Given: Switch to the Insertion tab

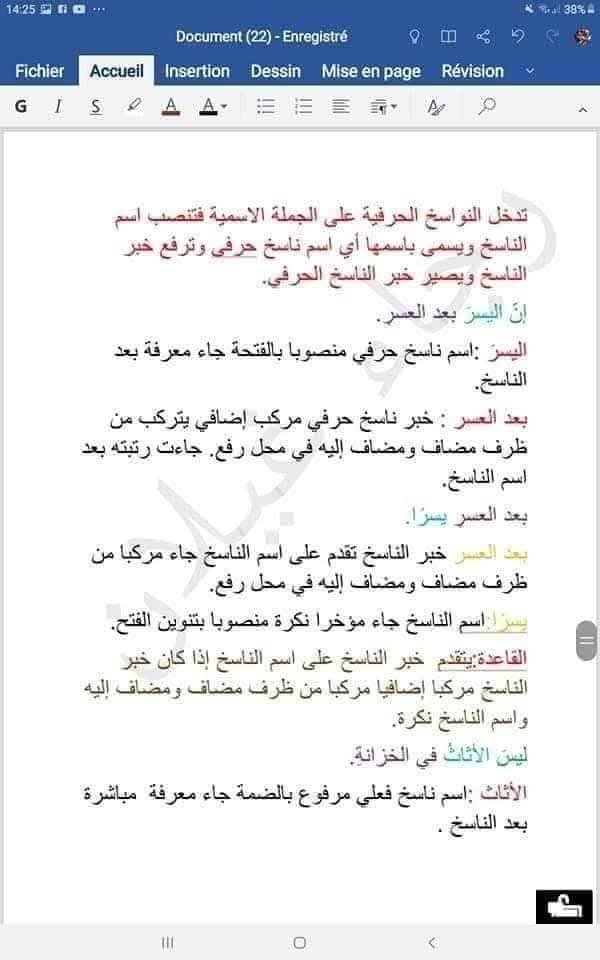Looking at the screenshot, I should pos(197,71).
